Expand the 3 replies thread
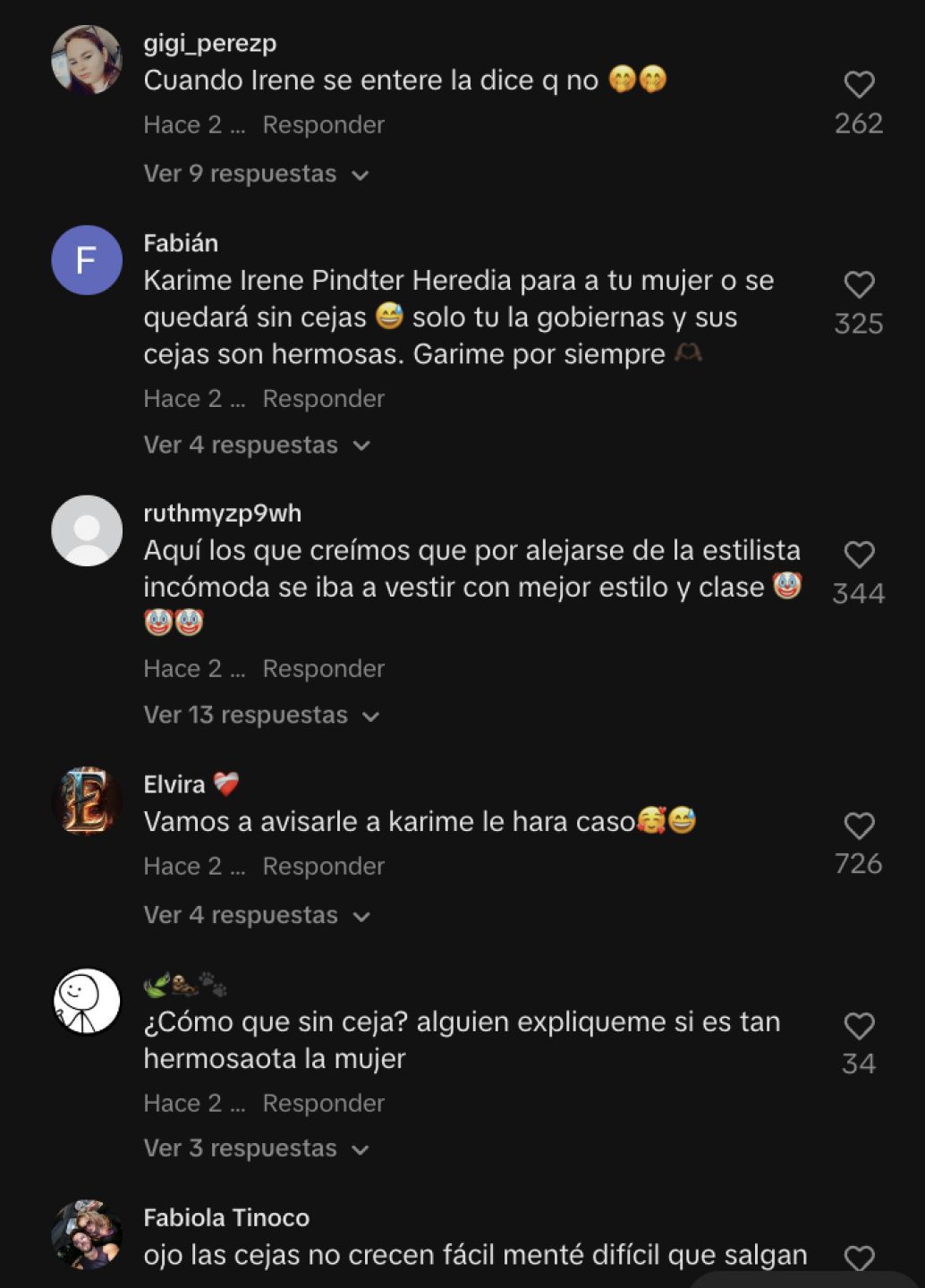925x1288 pixels. (256, 1148)
